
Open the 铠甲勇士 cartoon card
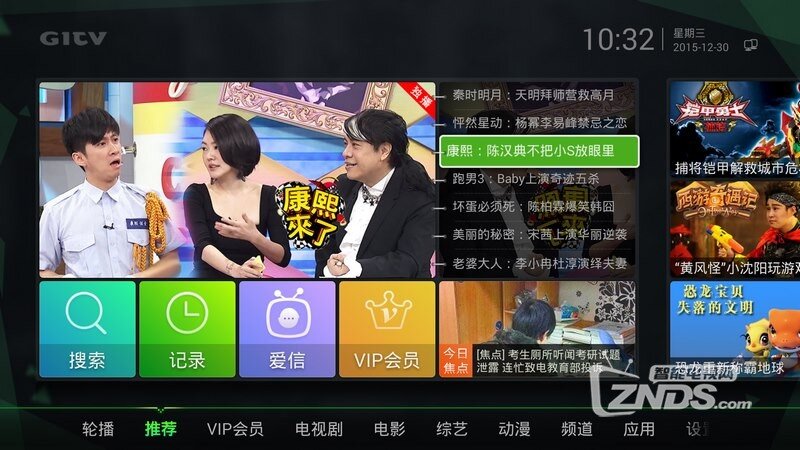[x=735, y=128]
